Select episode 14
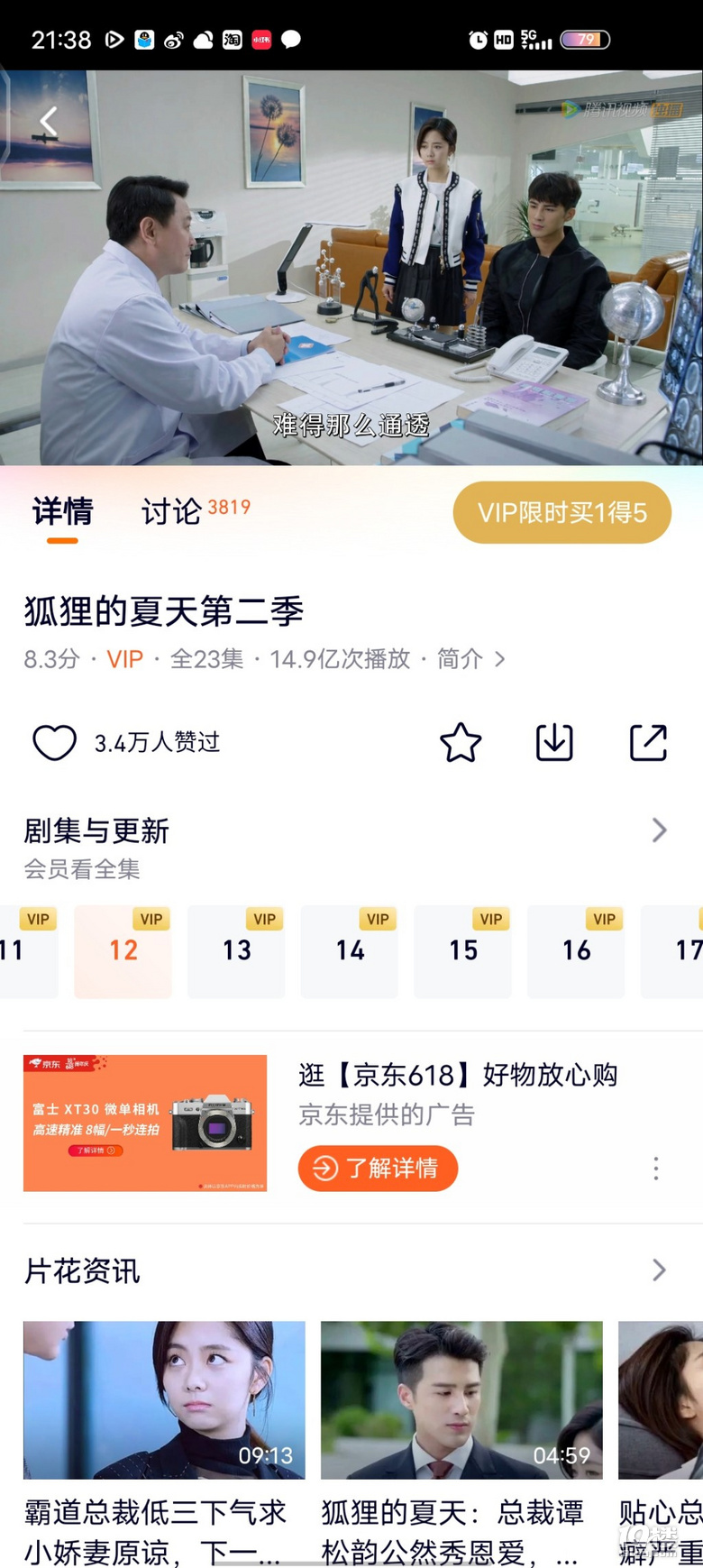Screen dimensions: 703x1568 350,950
